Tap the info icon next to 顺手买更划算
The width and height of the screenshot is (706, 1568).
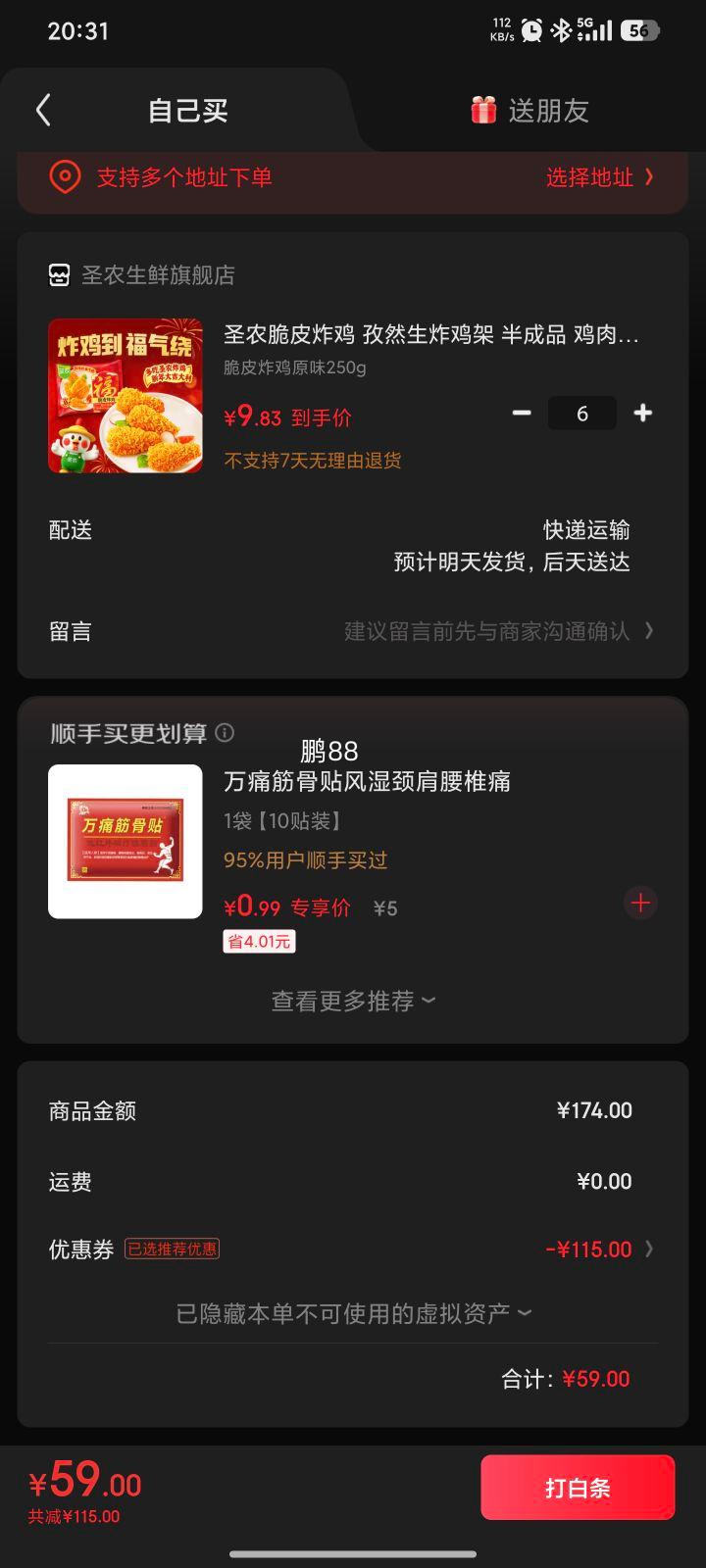click(227, 733)
